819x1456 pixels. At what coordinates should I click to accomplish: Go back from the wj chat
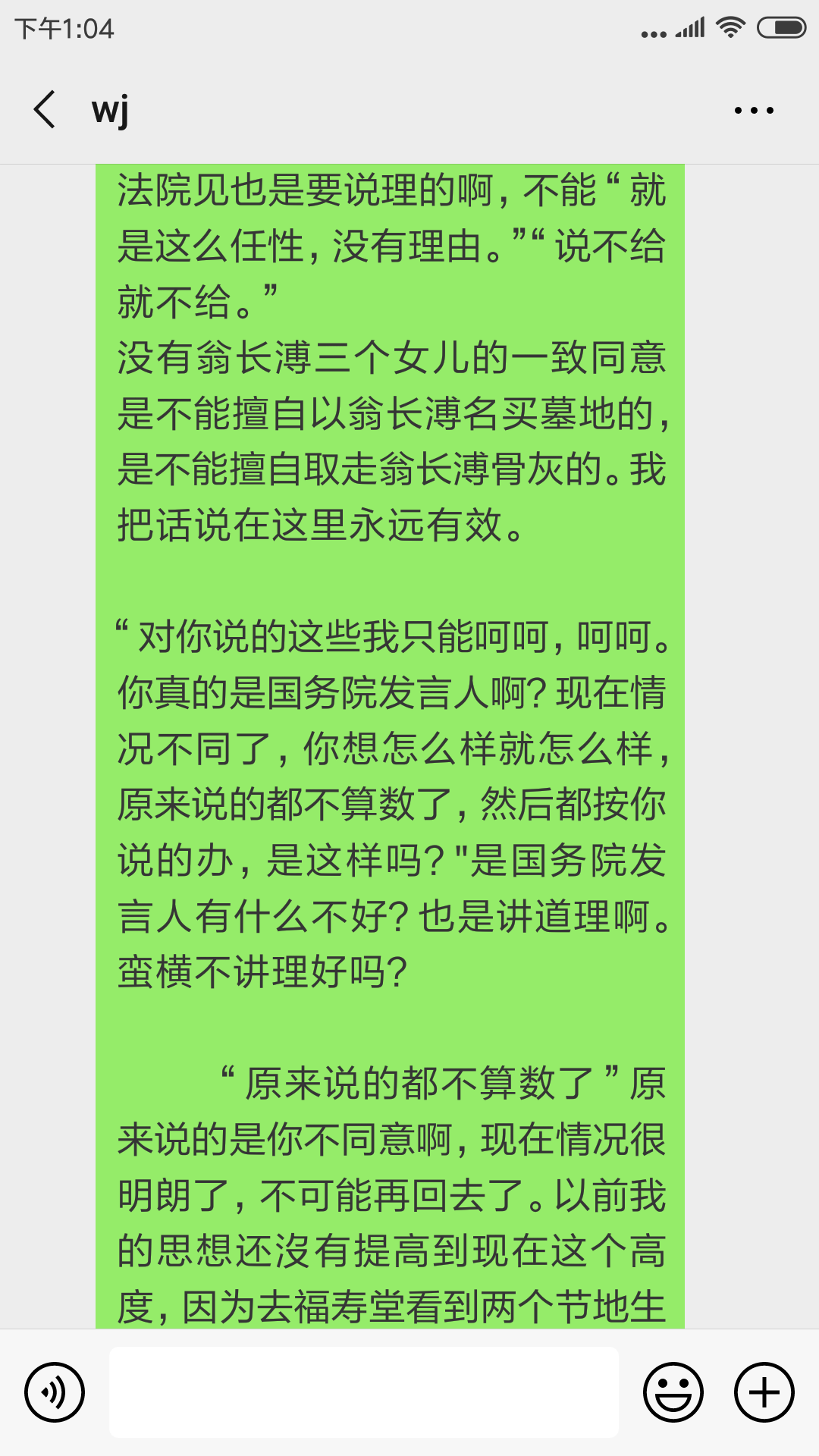click(x=45, y=110)
